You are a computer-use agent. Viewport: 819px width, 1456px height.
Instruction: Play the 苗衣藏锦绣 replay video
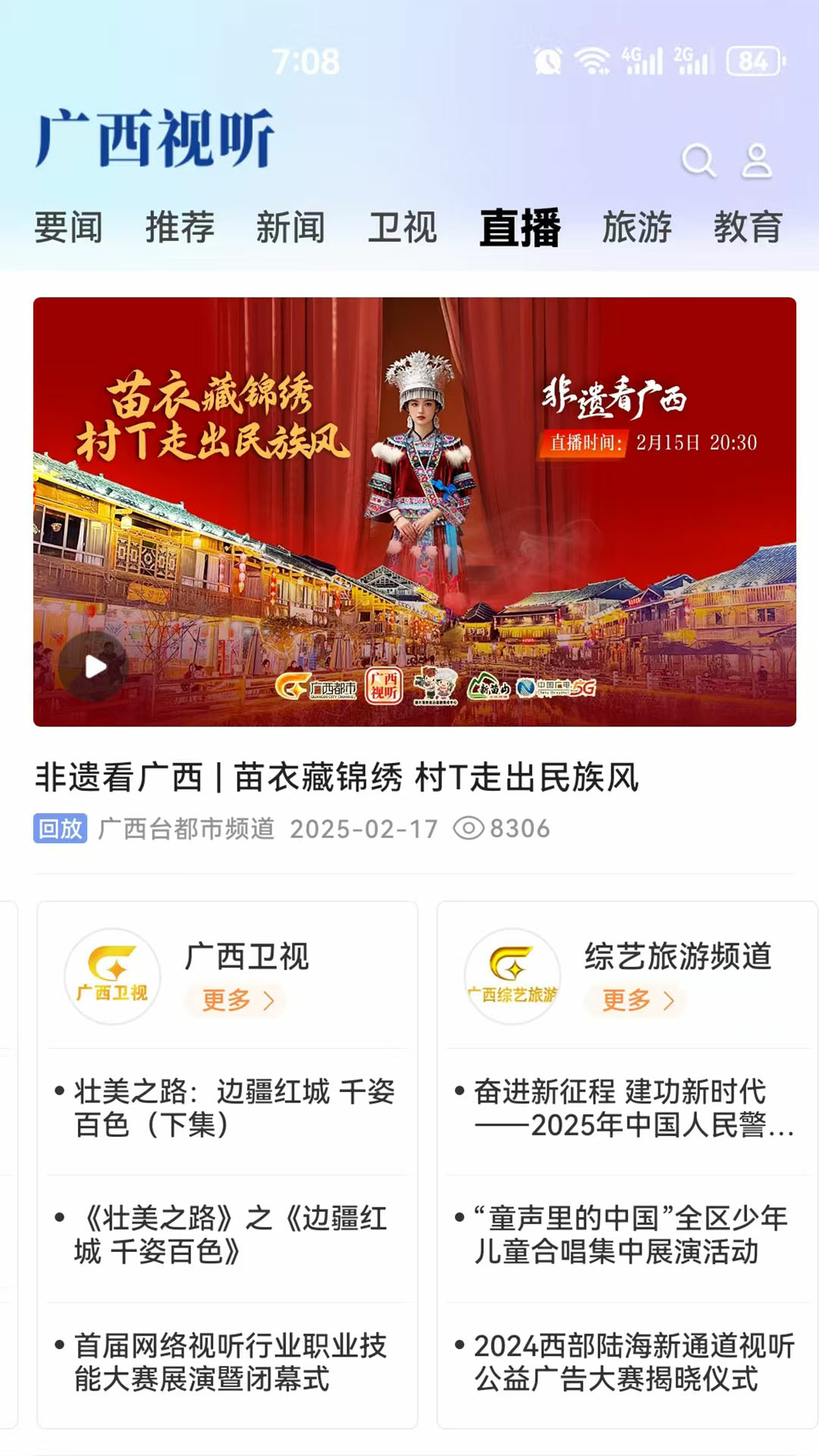(96, 667)
